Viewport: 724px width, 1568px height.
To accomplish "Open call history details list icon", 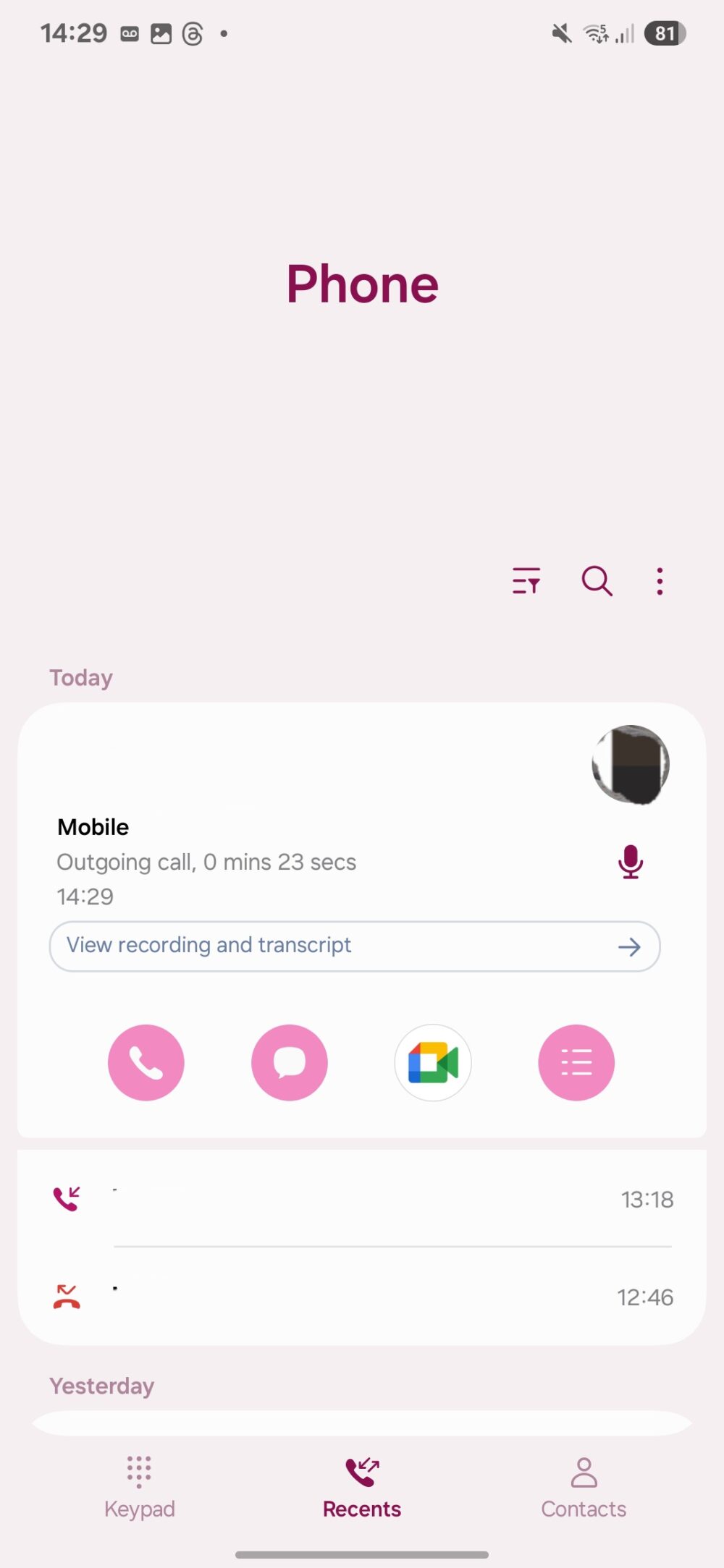I will [x=576, y=1062].
